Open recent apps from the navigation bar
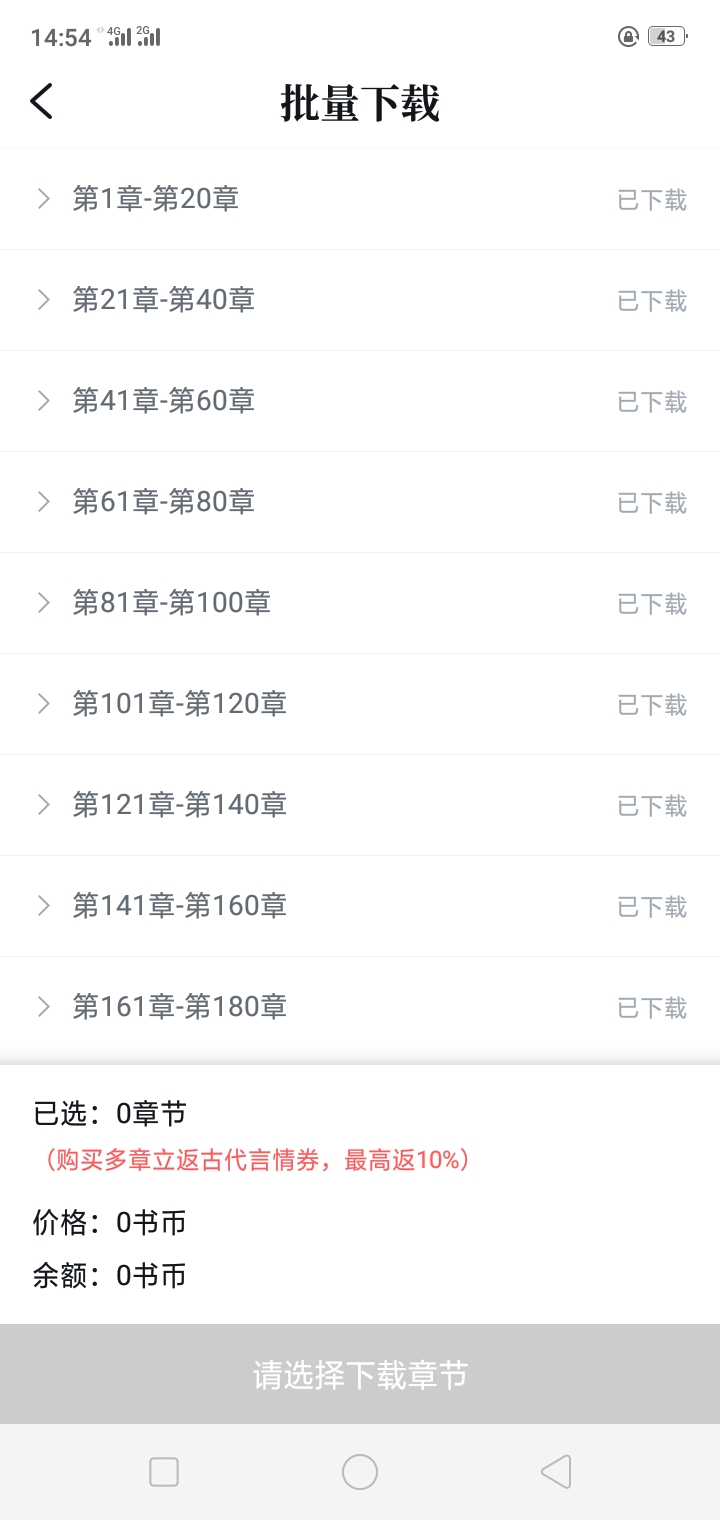The width and height of the screenshot is (720, 1520). pyautogui.click(x=164, y=1472)
